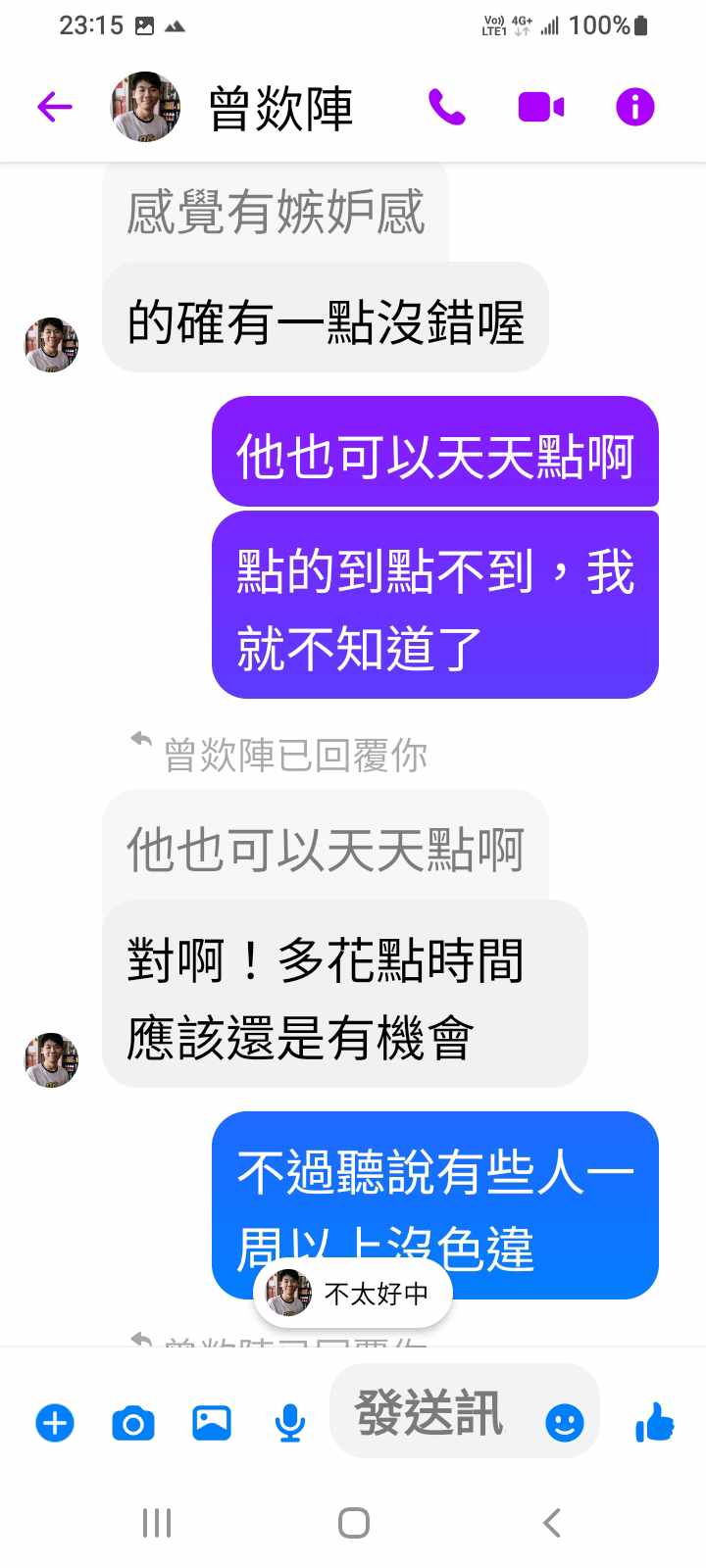Screen dimensions: 706x1568
Task: Focus the 發送訊 message input field
Action: [x=431, y=1412]
